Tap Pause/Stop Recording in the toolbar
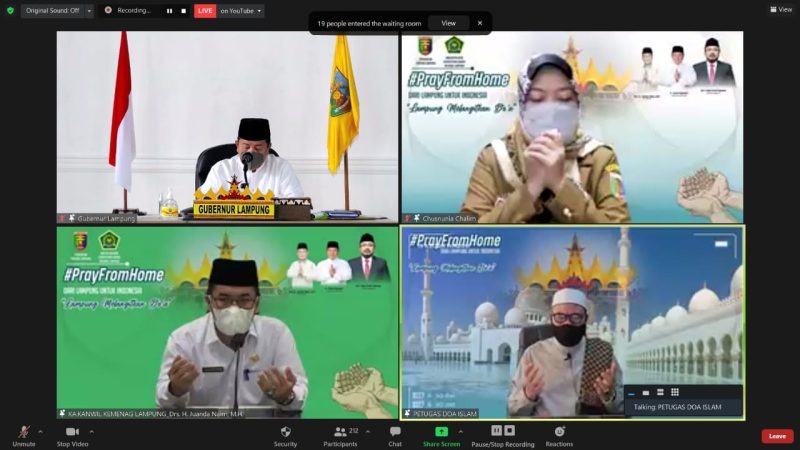The width and height of the screenshot is (800, 450). (x=503, y=435)
